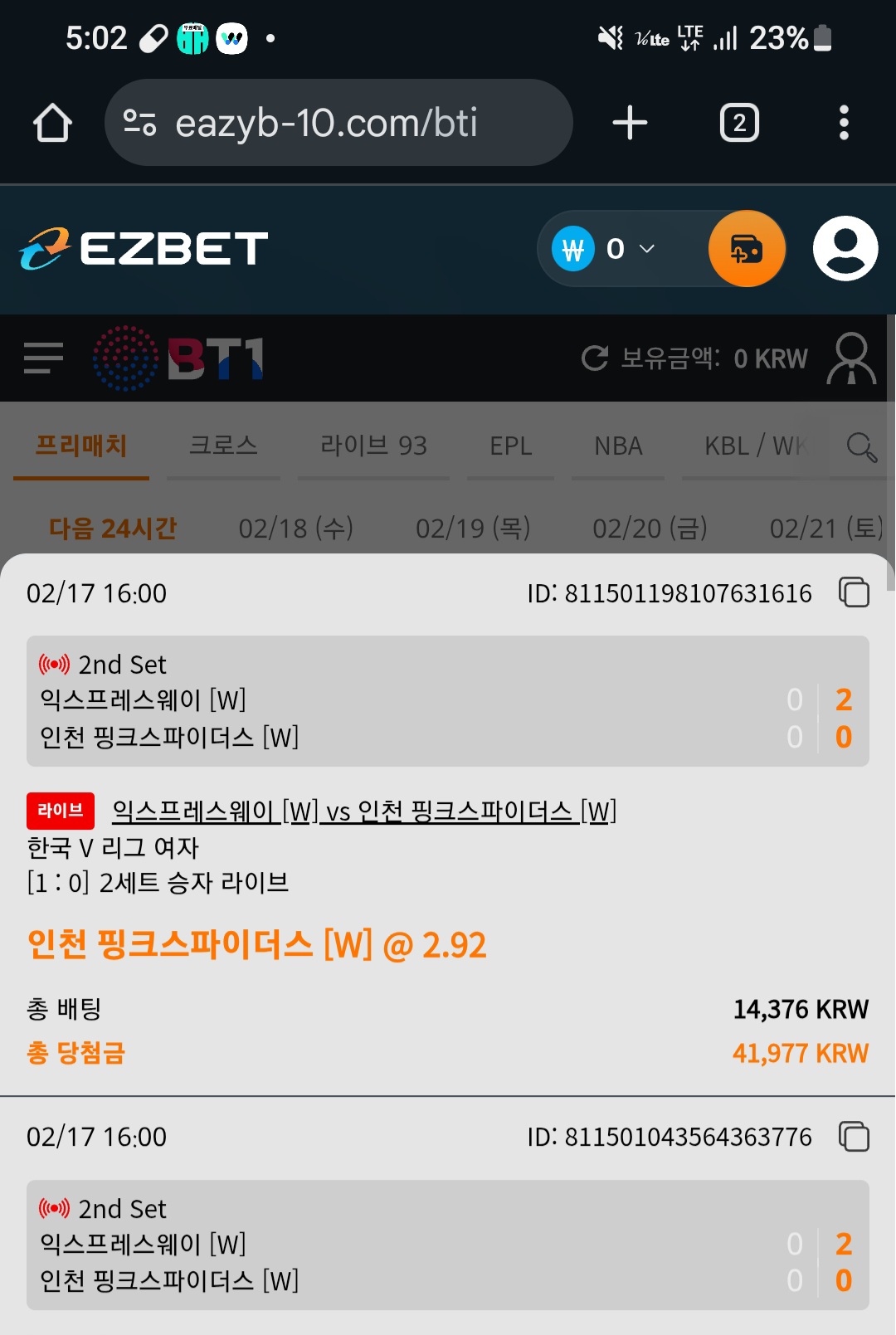This screenshot has width=896, height=1335.
Task: Switch to the 크로스 tab
Action: 223,446
